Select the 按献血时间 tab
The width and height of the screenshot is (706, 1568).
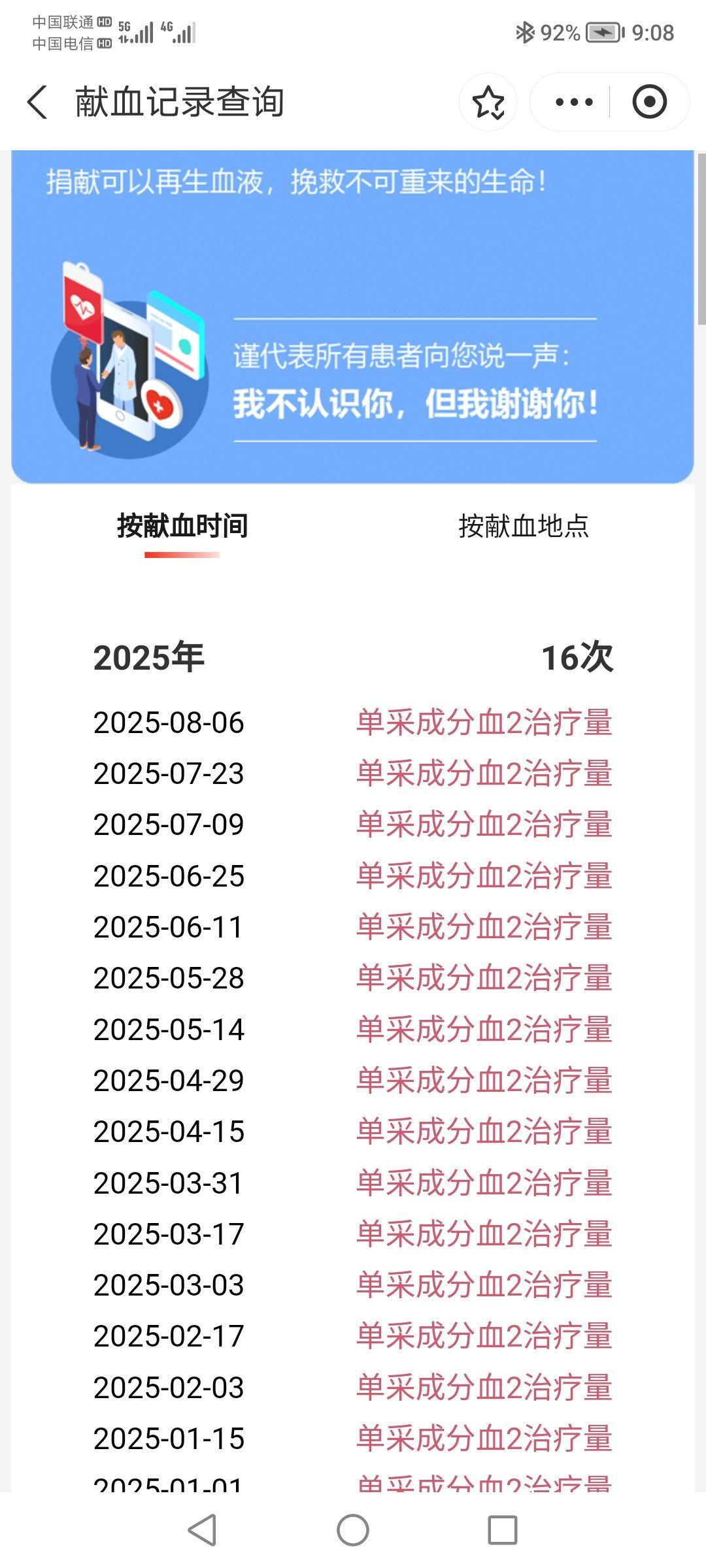coord(182,527)
